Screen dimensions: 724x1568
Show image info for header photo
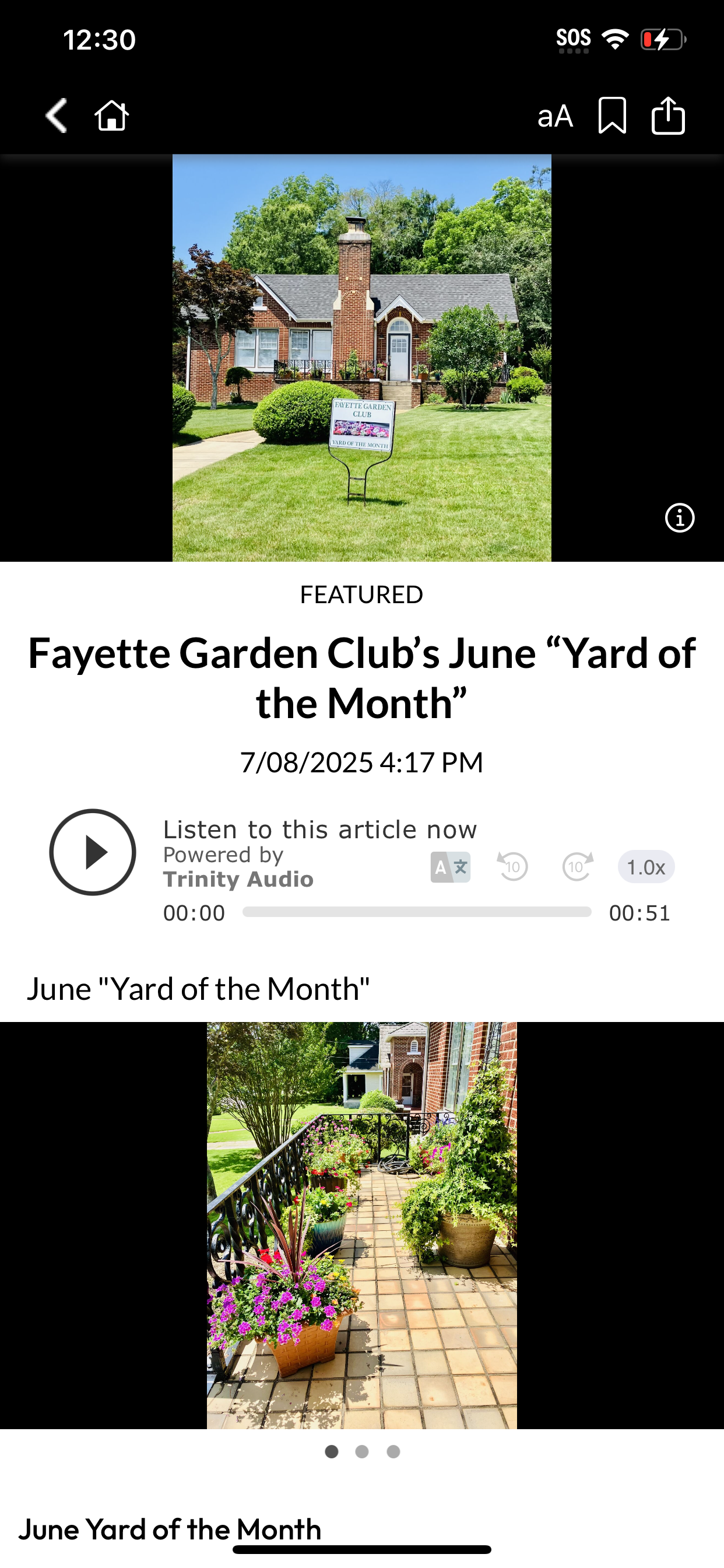tap(680, 518)
